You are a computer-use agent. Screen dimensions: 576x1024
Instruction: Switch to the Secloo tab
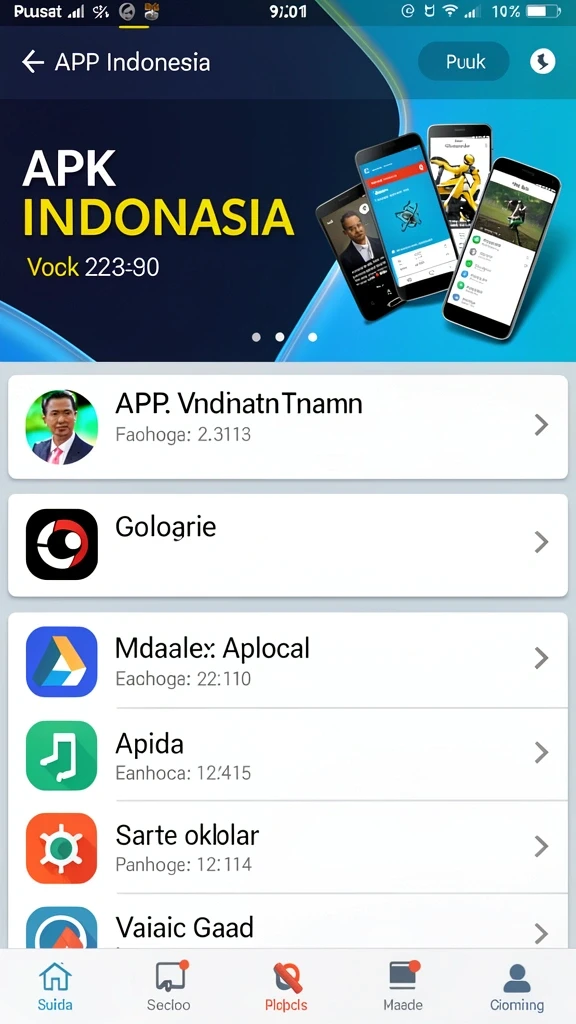(169, 986)
